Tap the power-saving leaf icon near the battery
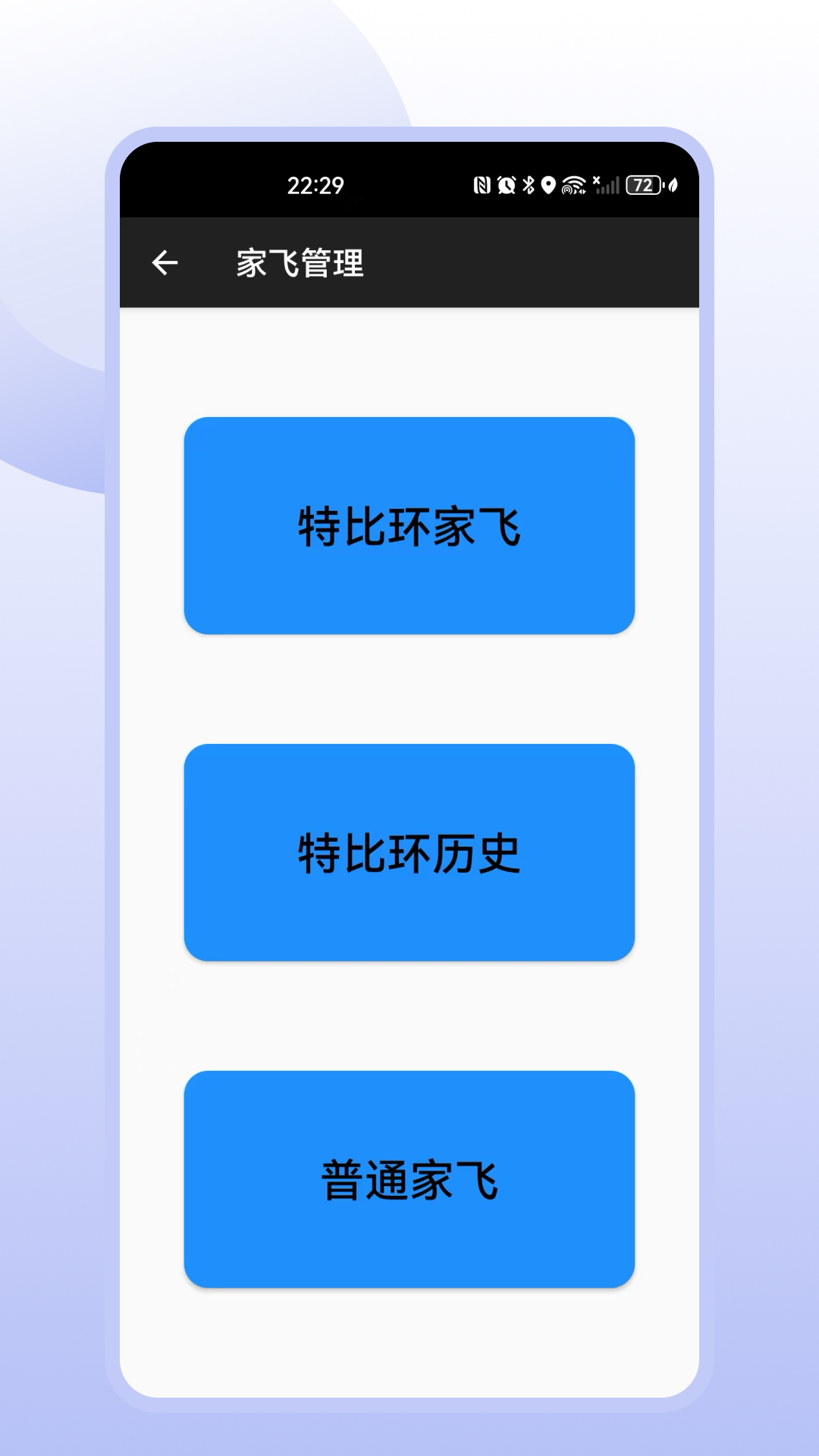The image size is (819, 1456). (673, 184)
